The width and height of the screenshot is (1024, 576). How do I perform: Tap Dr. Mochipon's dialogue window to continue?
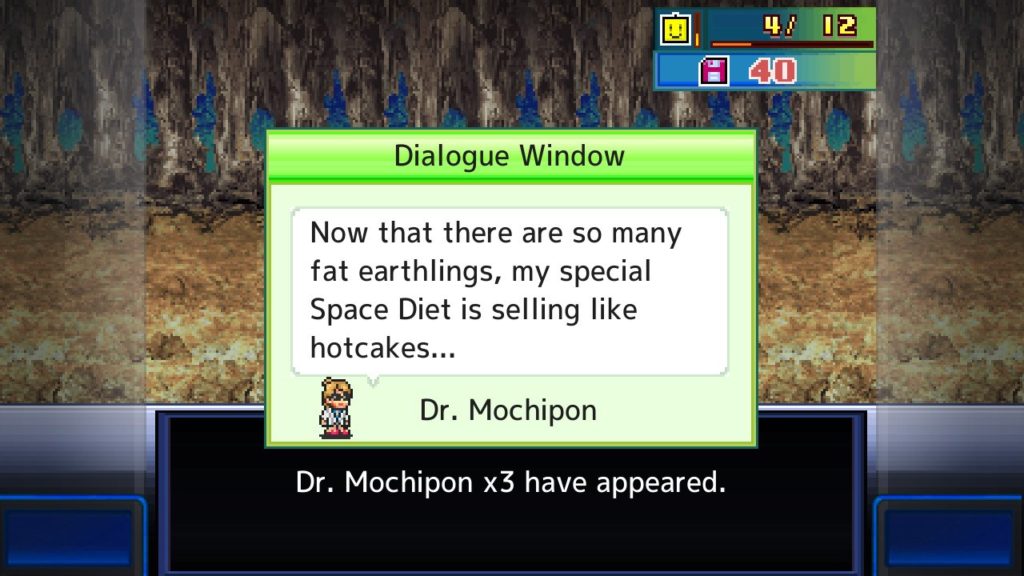coord(509,291)
